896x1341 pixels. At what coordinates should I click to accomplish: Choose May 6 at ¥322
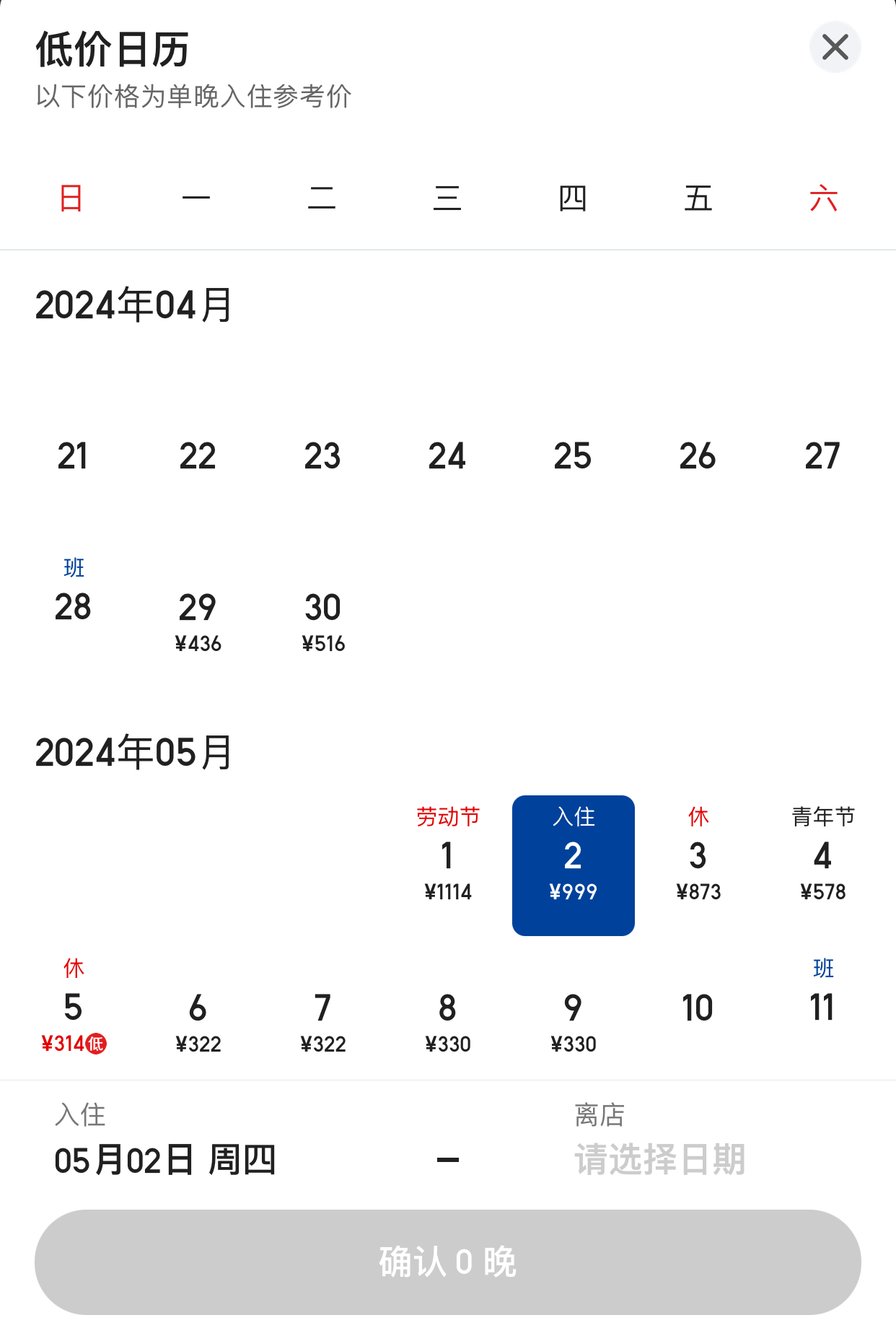pyautogui.click(x=198, y=1018)
